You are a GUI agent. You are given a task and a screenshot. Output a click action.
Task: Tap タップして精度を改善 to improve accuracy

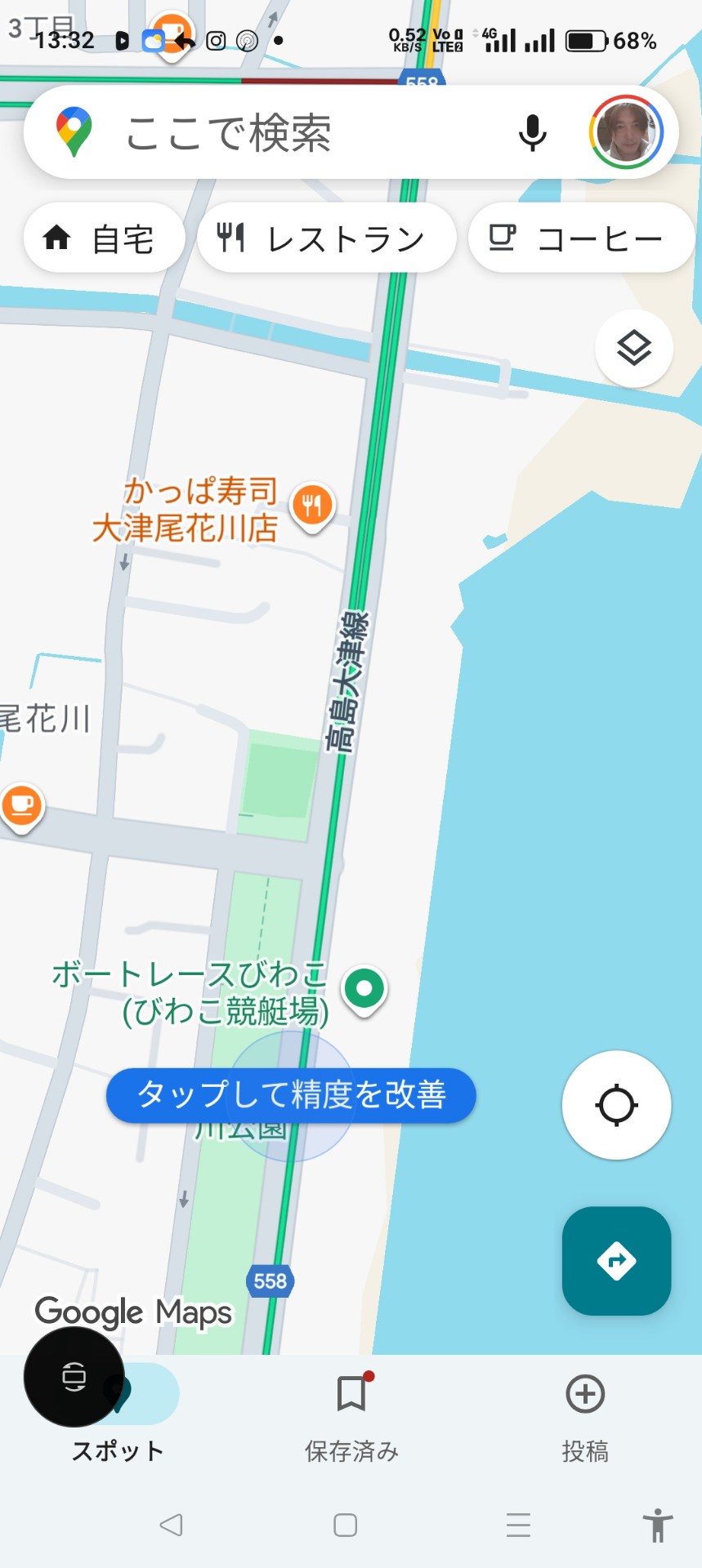tap(291, 1095)
